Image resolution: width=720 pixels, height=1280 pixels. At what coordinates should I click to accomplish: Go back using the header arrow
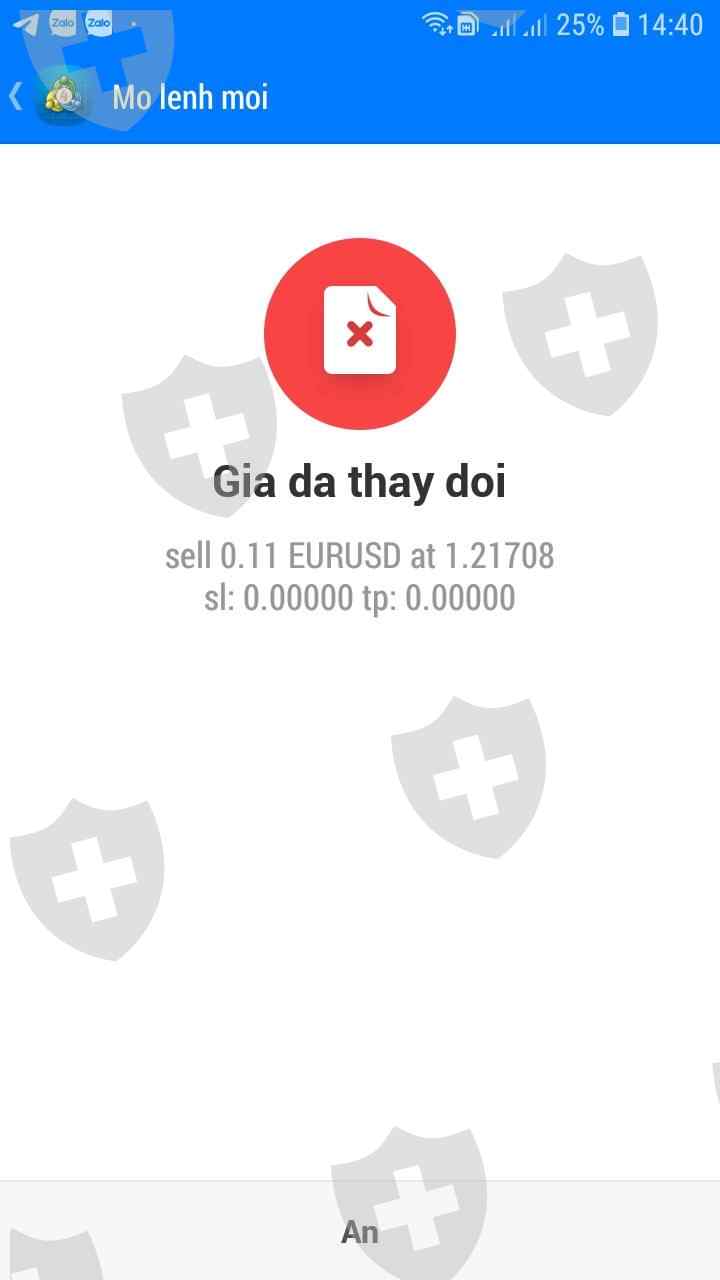click(x=16, y=97)
